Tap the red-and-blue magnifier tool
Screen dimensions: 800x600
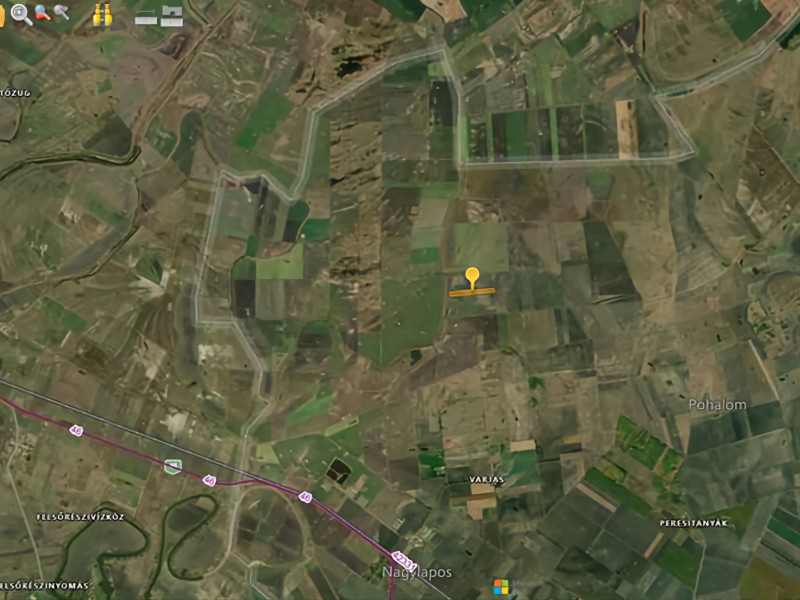[43, 13]
